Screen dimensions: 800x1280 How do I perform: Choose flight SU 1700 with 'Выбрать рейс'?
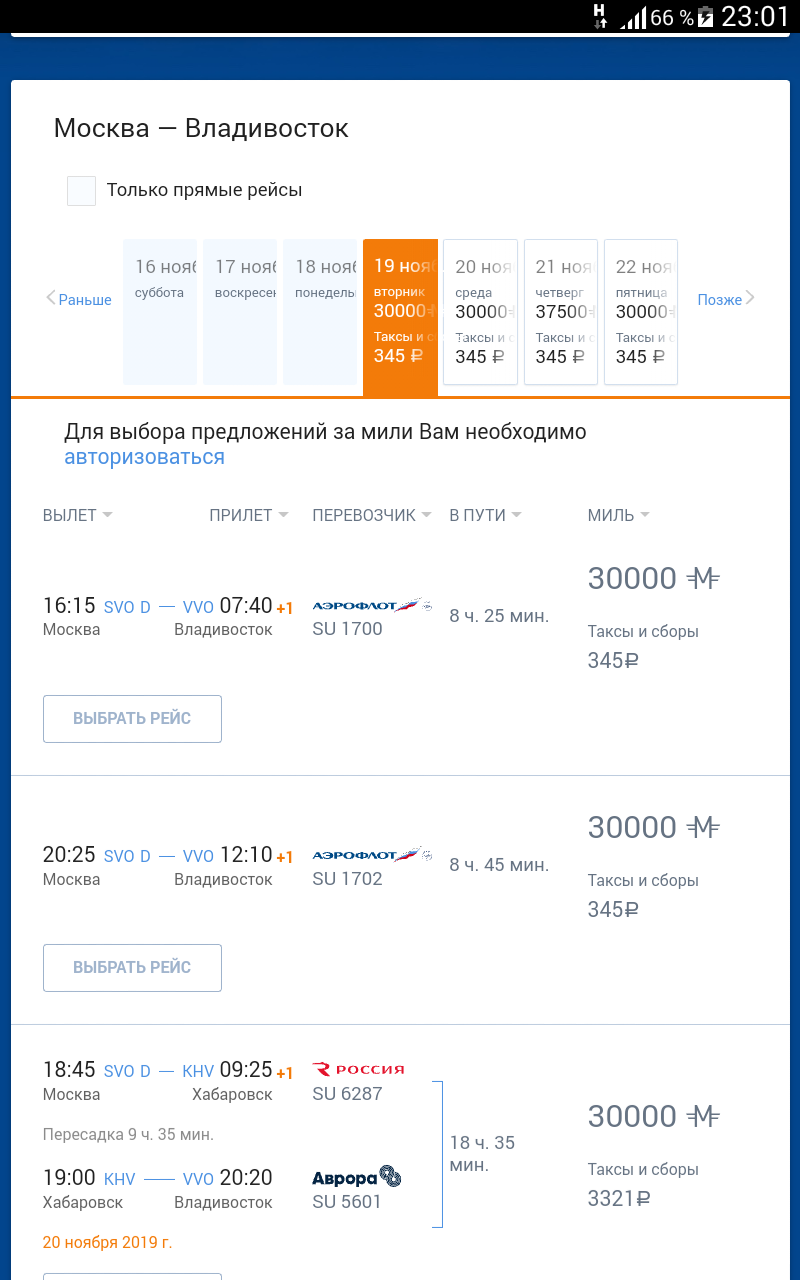pyautogui.click(x=132, y=719)
